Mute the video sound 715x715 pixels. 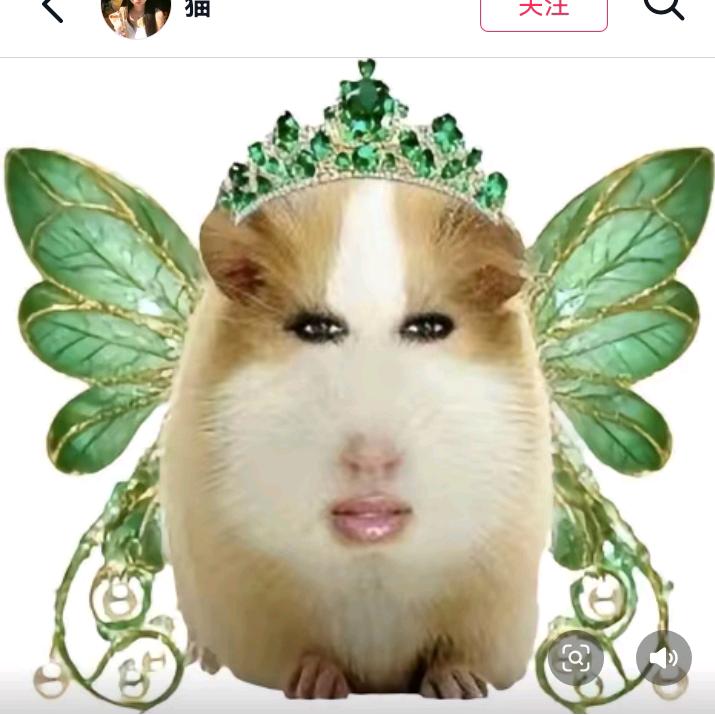coord(664,658)
